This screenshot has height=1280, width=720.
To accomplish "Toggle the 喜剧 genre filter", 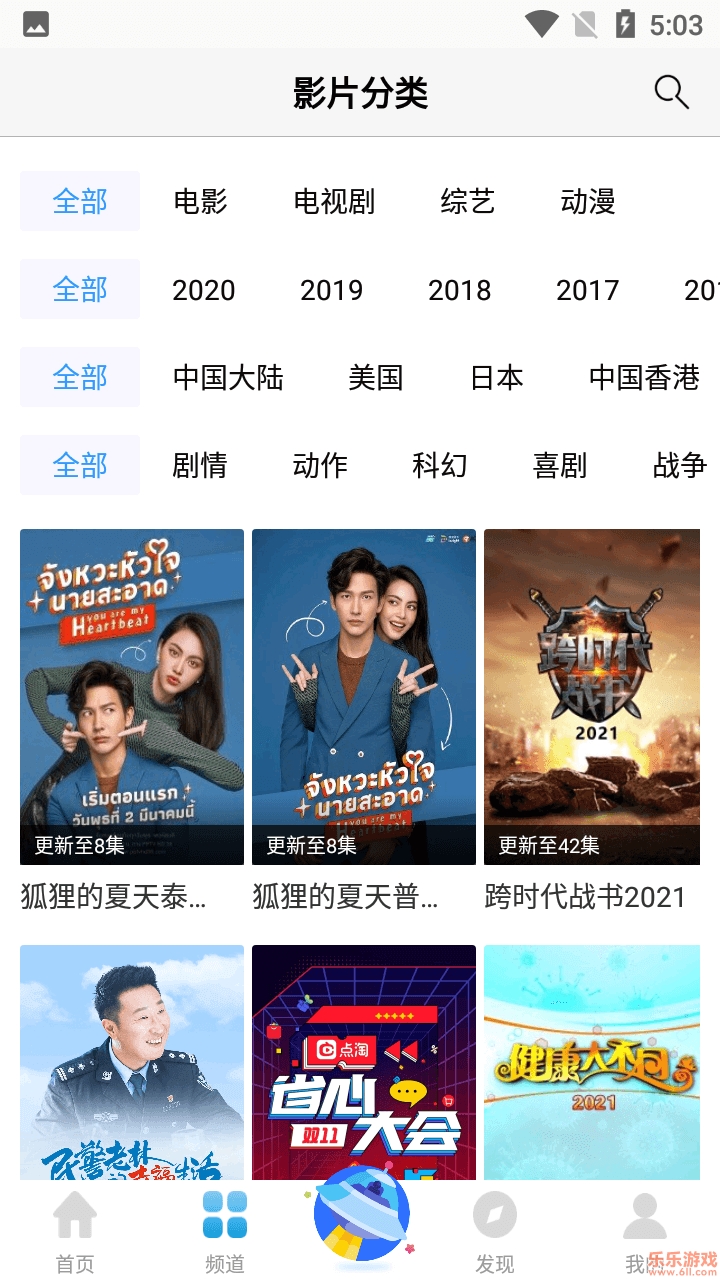I will pos(561,466).
